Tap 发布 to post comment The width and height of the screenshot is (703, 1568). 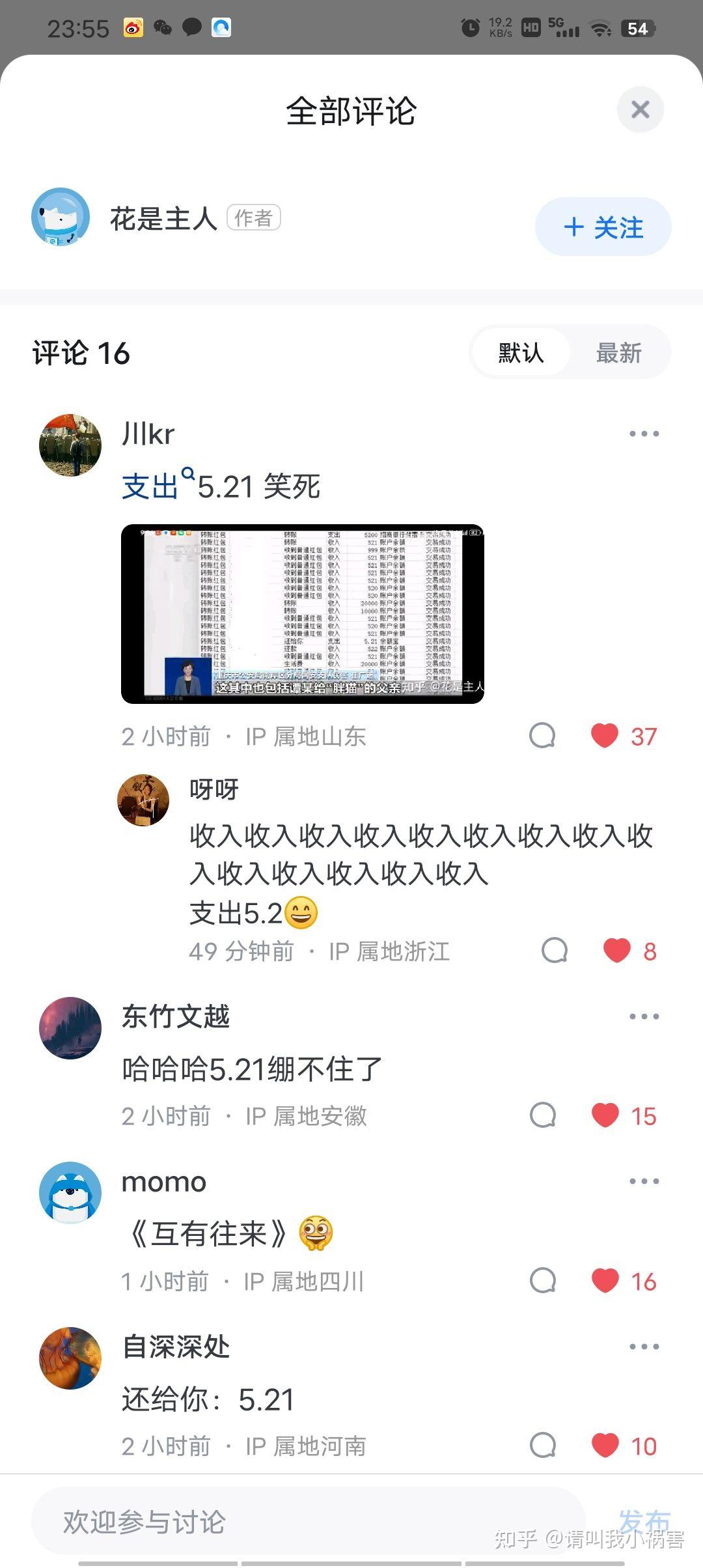click(643, 1521)
